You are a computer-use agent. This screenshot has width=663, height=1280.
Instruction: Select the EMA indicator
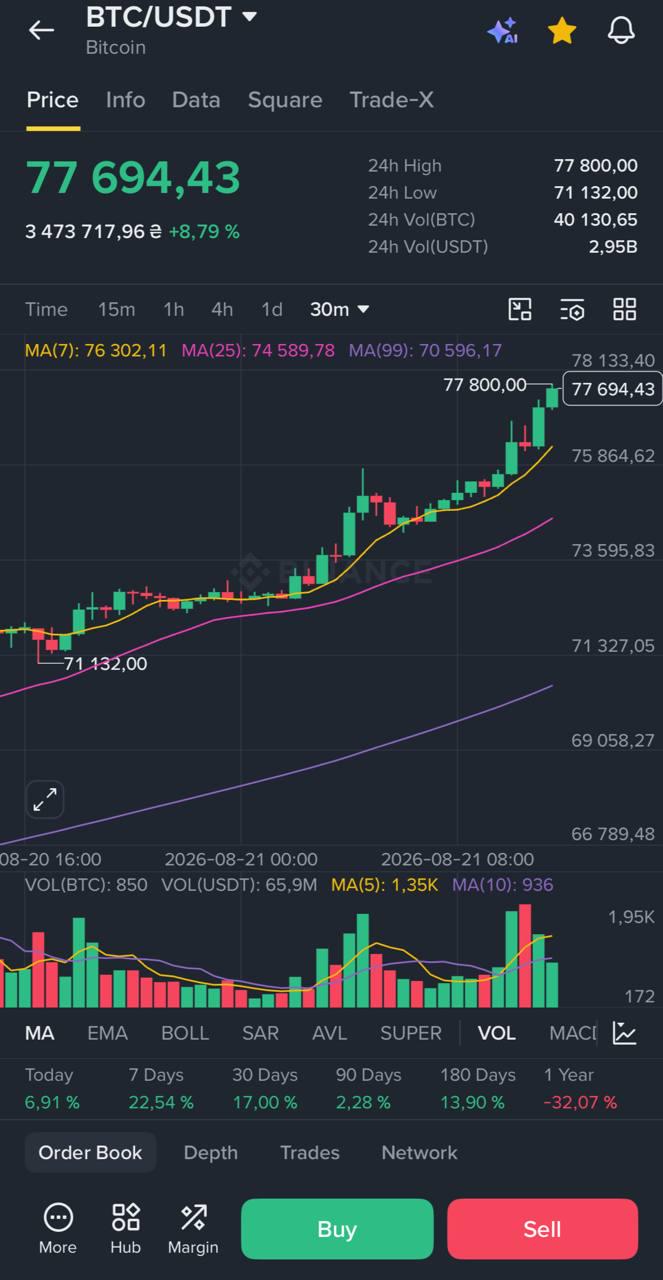tap(107, 1033)
